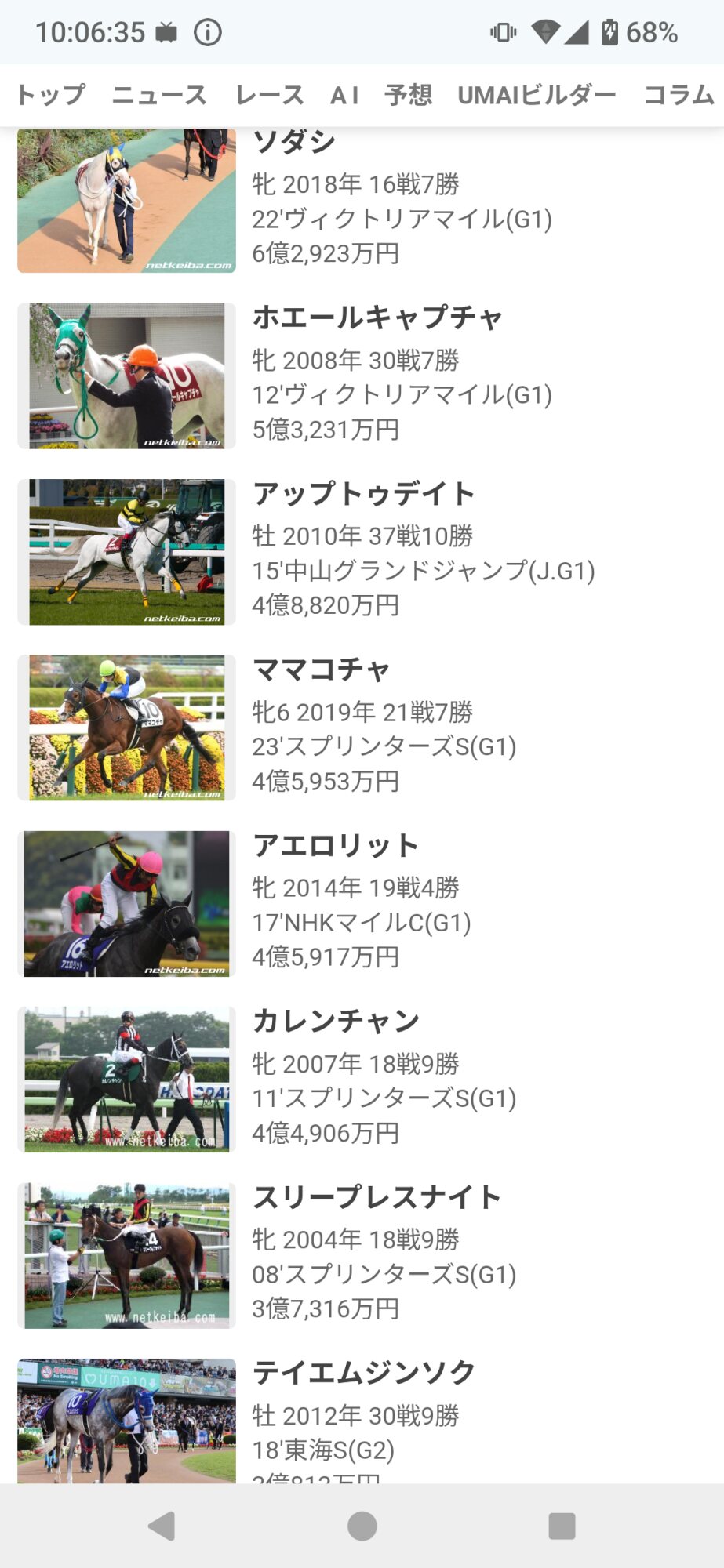
Task: Switch to the レース tab
Action: (x=269, y=95)
